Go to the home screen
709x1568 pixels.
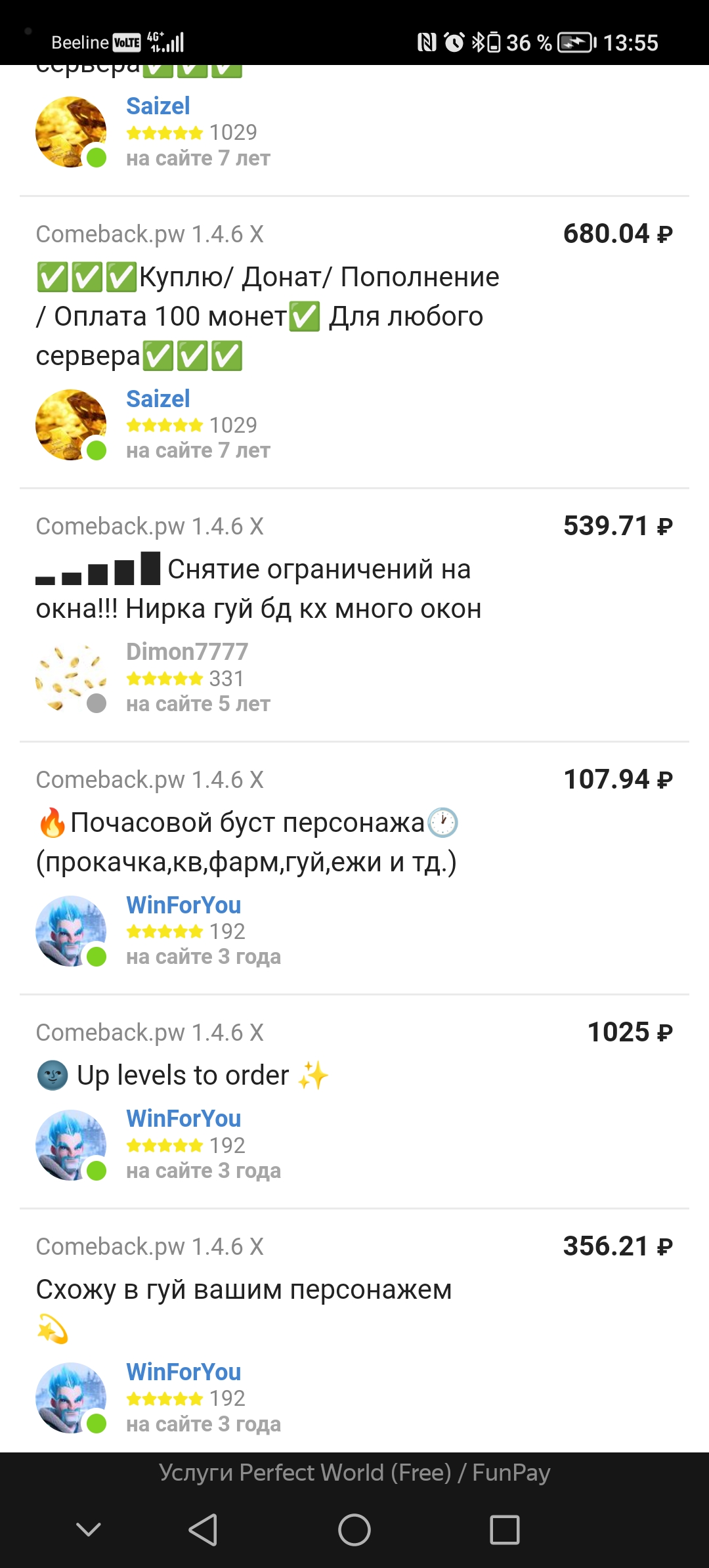354,1530
